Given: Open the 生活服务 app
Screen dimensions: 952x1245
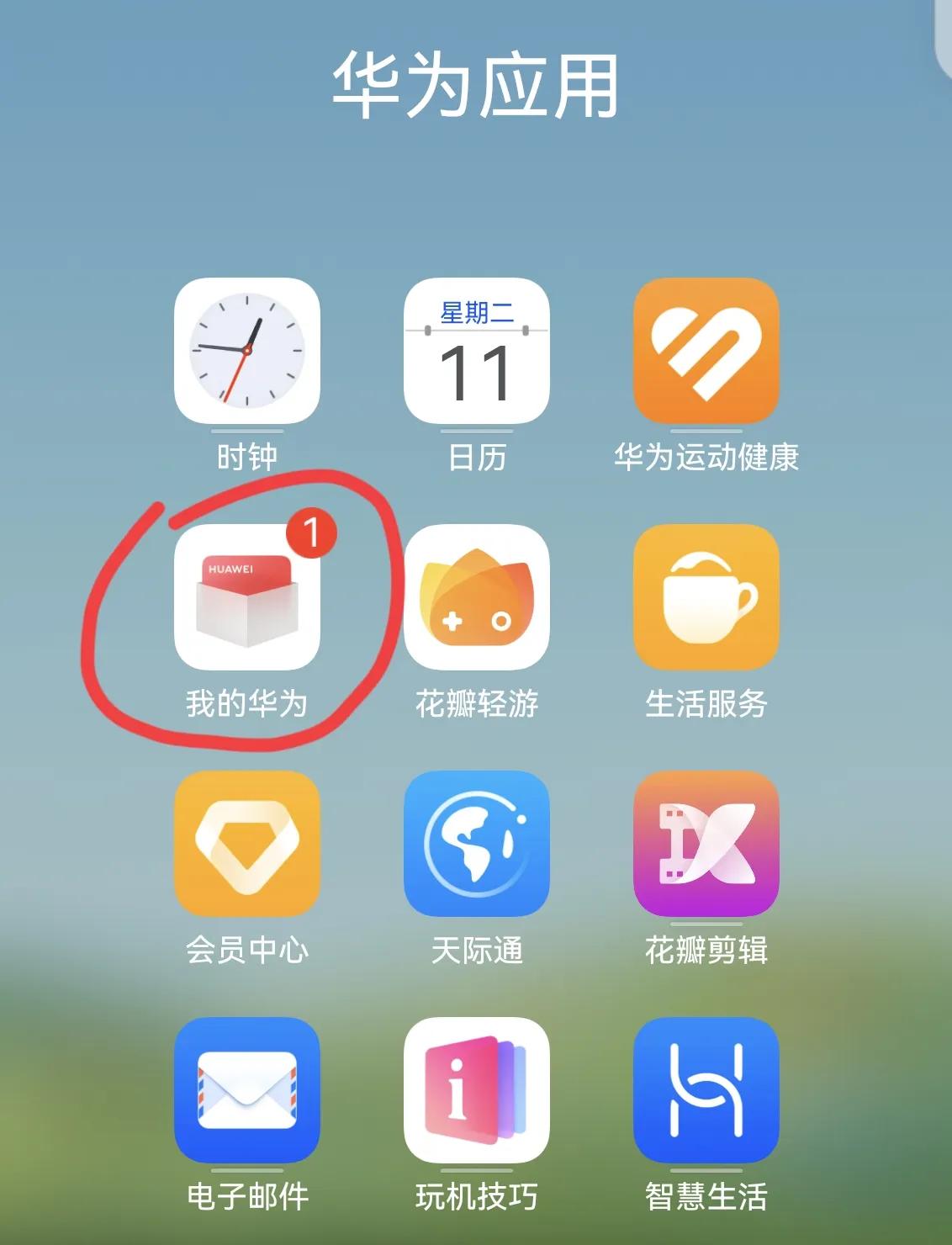Looking at the screenshot, I should (706, 597).
